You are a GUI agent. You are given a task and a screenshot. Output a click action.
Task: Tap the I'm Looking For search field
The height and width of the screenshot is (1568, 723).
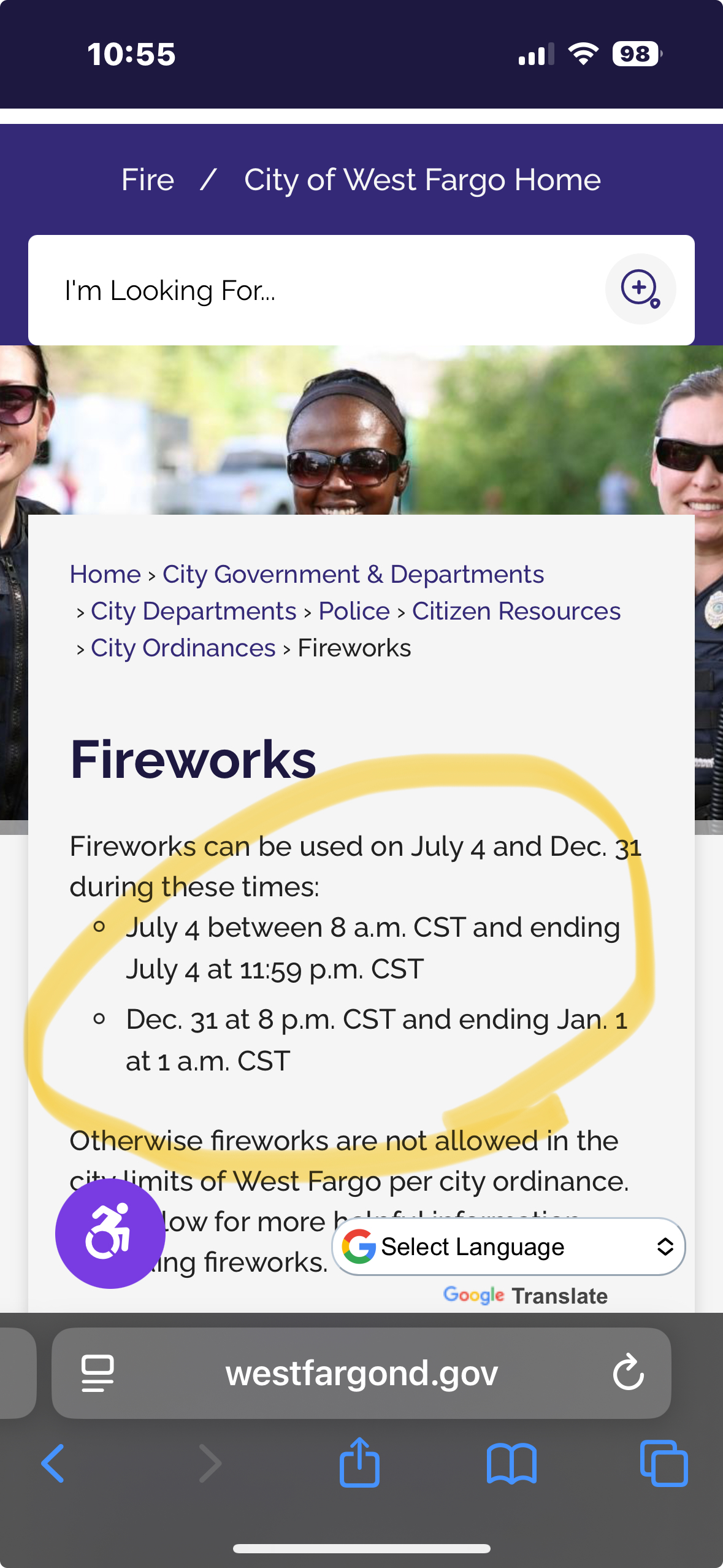[307, 290]
